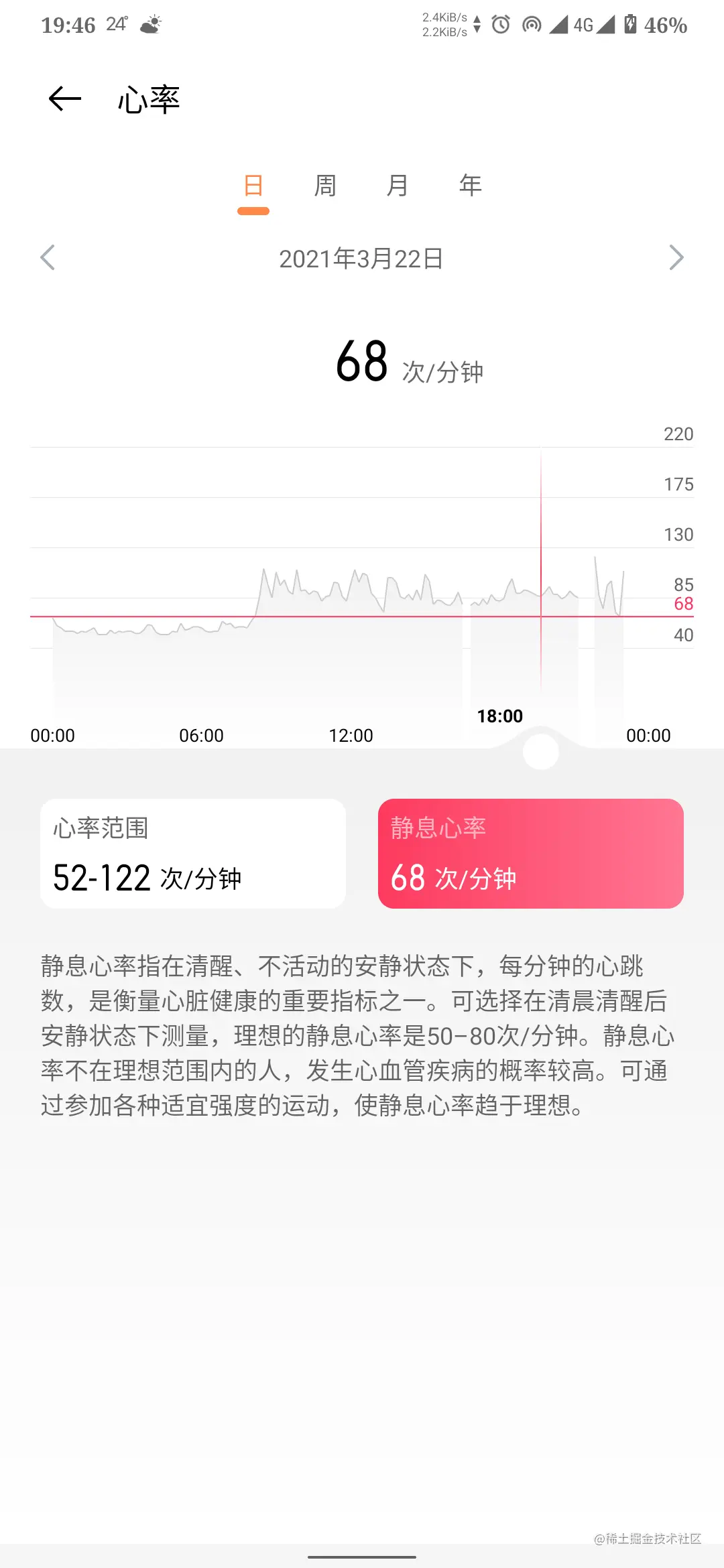Switch to the 周 week tab
Screen dimensions: 724x1568
point(325,186)
